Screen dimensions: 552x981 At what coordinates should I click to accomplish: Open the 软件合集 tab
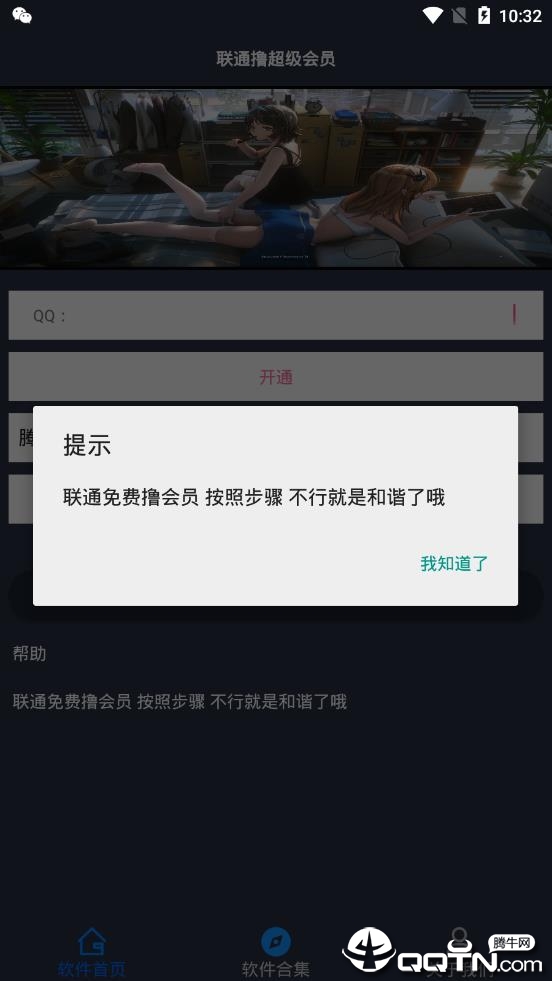275,952
